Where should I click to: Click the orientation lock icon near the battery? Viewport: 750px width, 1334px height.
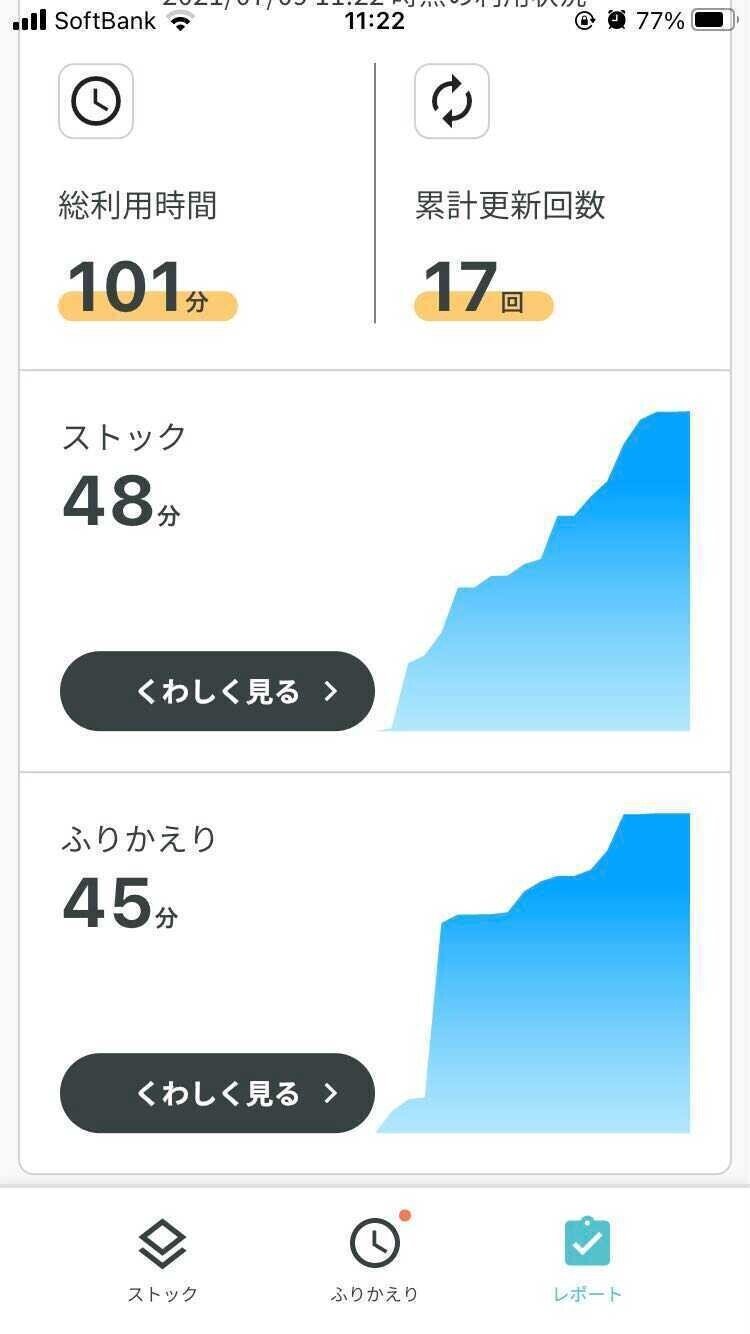pyautogui.click(x=583, y=18)
